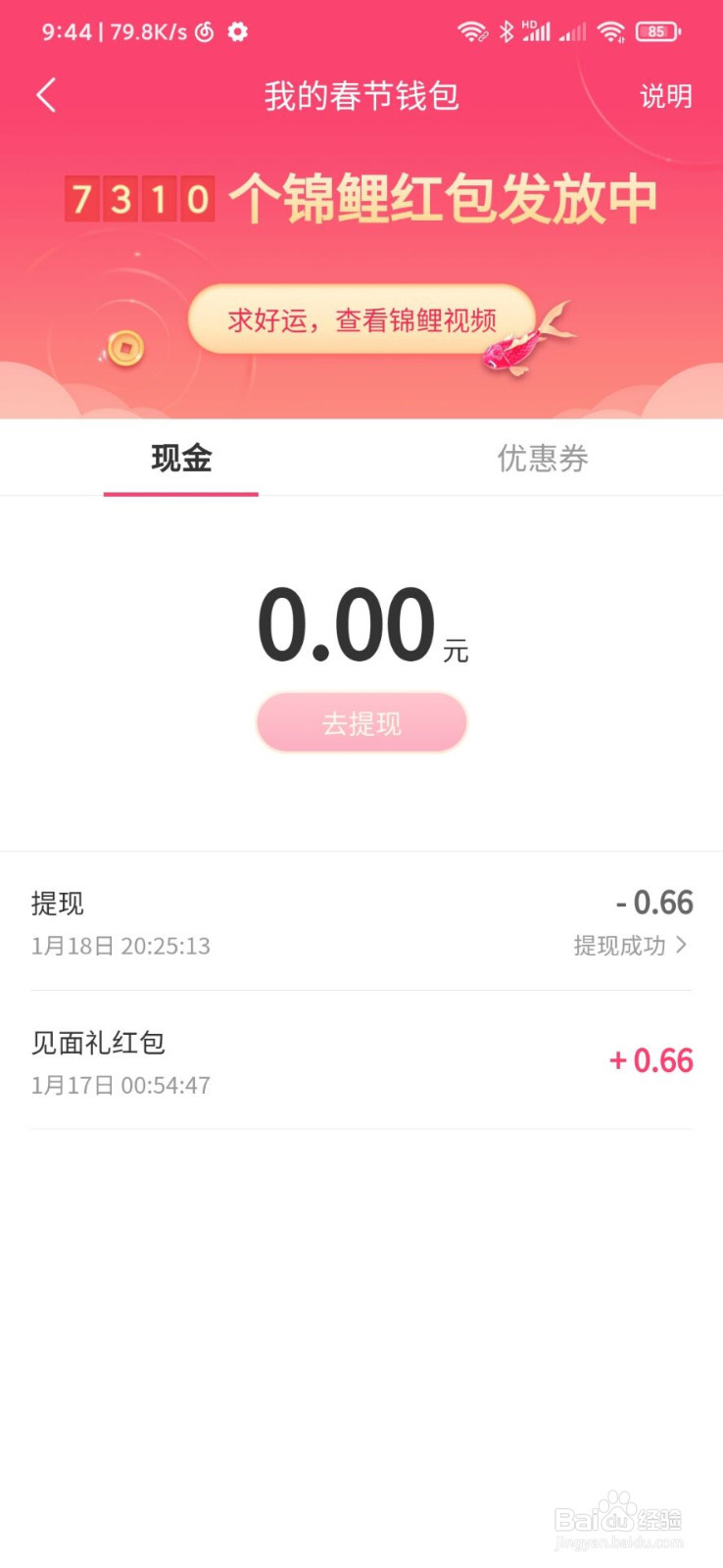
Task: Tap the back arrow to leave wallet page
Action: pyautogui.click(x=45, y=94)
